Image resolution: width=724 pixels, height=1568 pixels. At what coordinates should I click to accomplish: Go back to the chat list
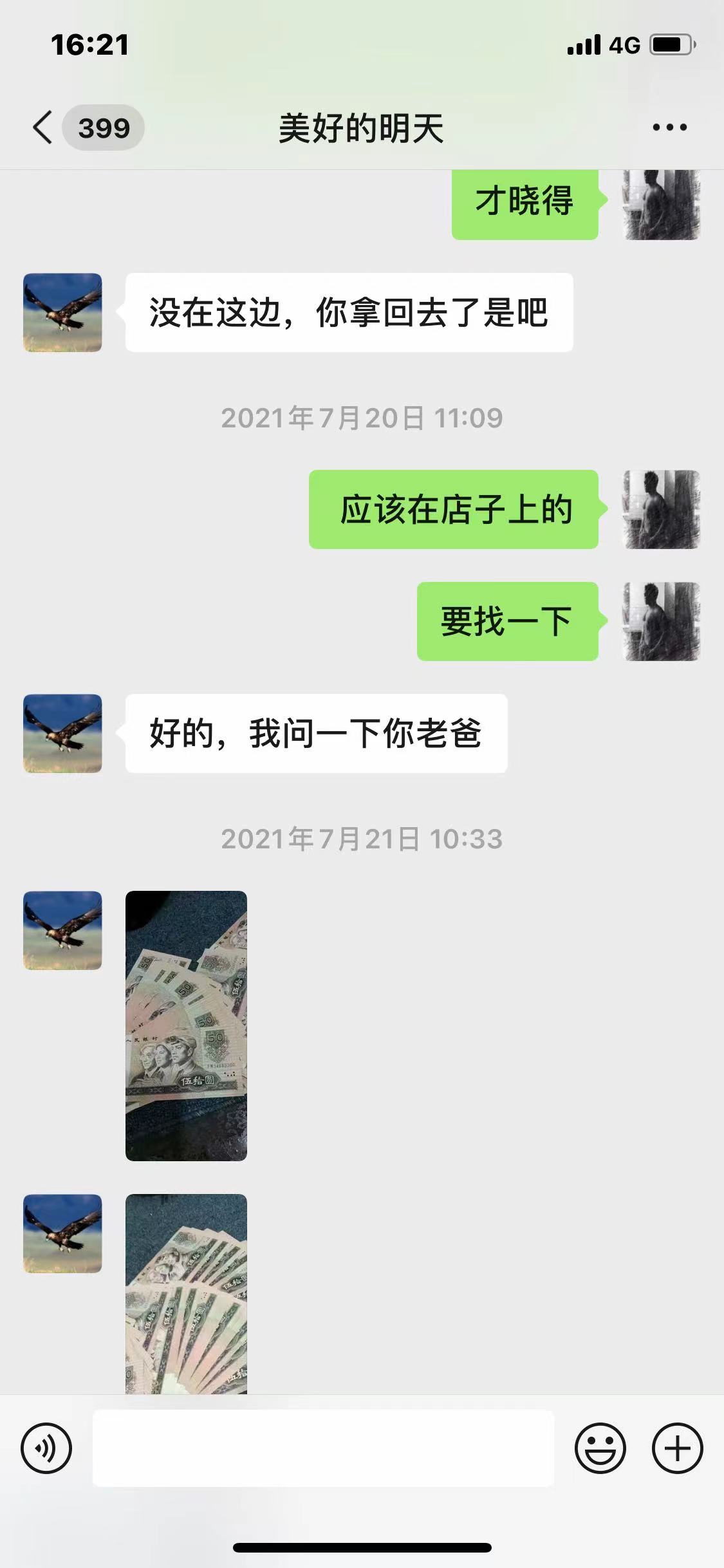tap(43, 127)
